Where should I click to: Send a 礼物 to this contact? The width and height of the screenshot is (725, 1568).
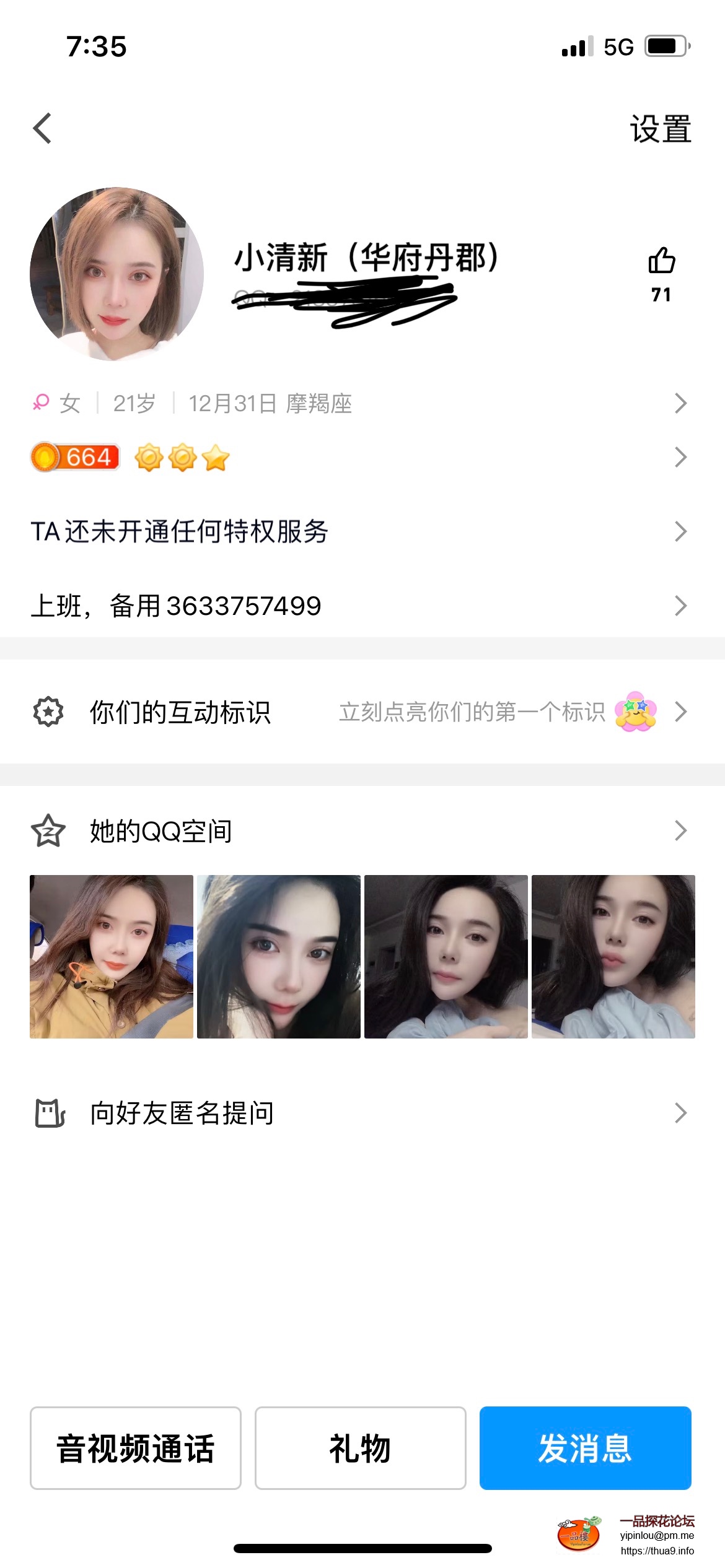click(x=360, y=1448)
